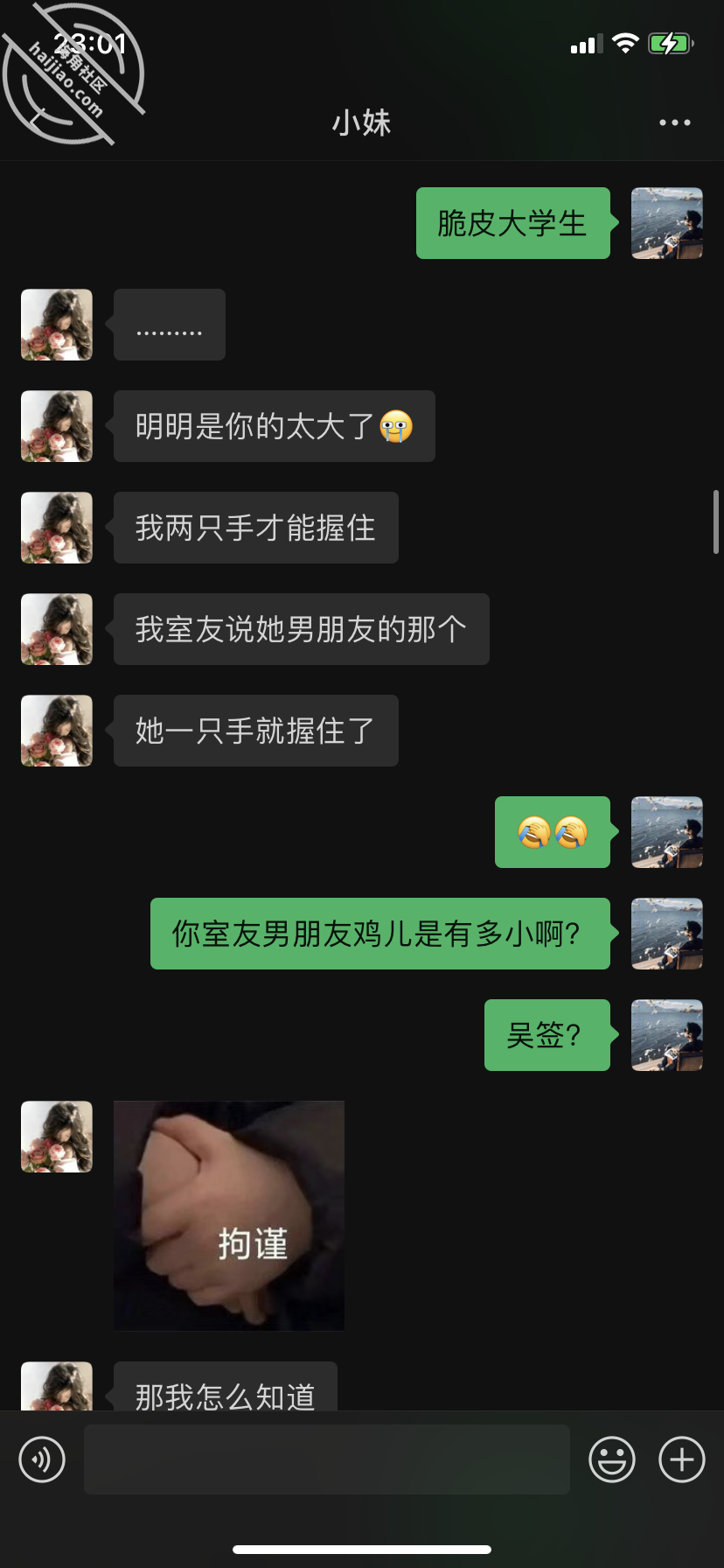Open the emoji picker icon

click(612, 1459)
